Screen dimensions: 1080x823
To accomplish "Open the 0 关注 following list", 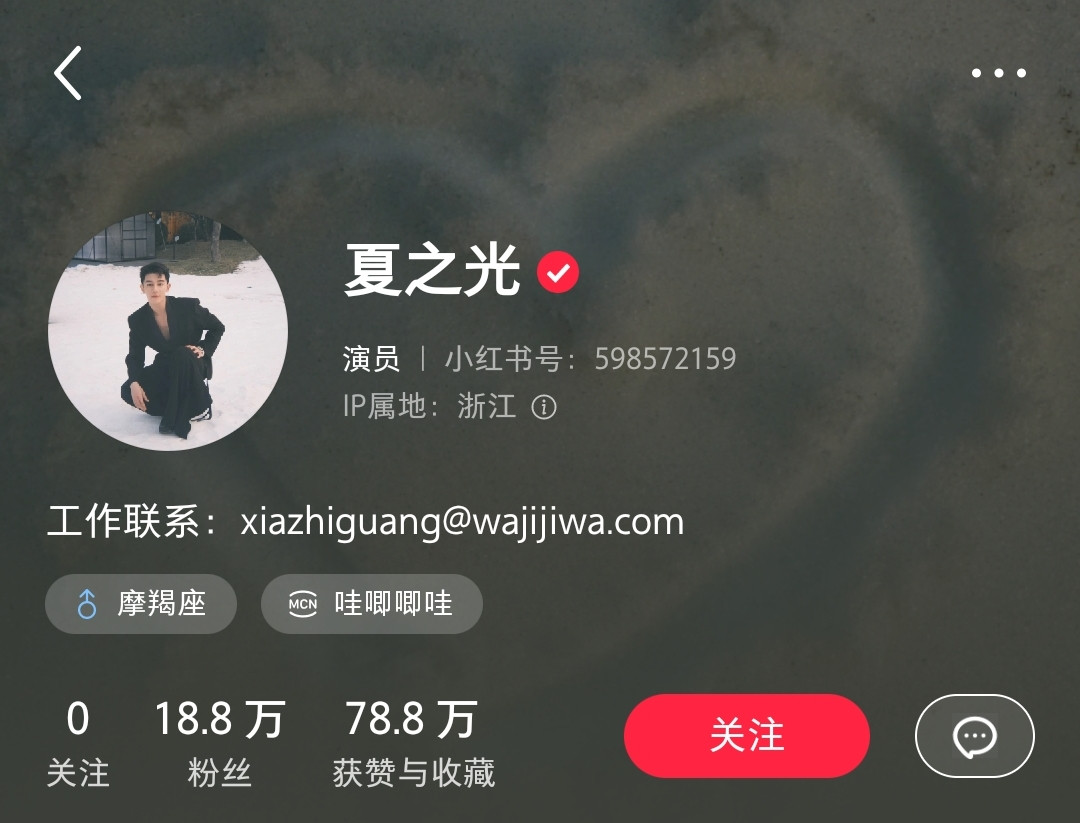I will tap(78, 744).
